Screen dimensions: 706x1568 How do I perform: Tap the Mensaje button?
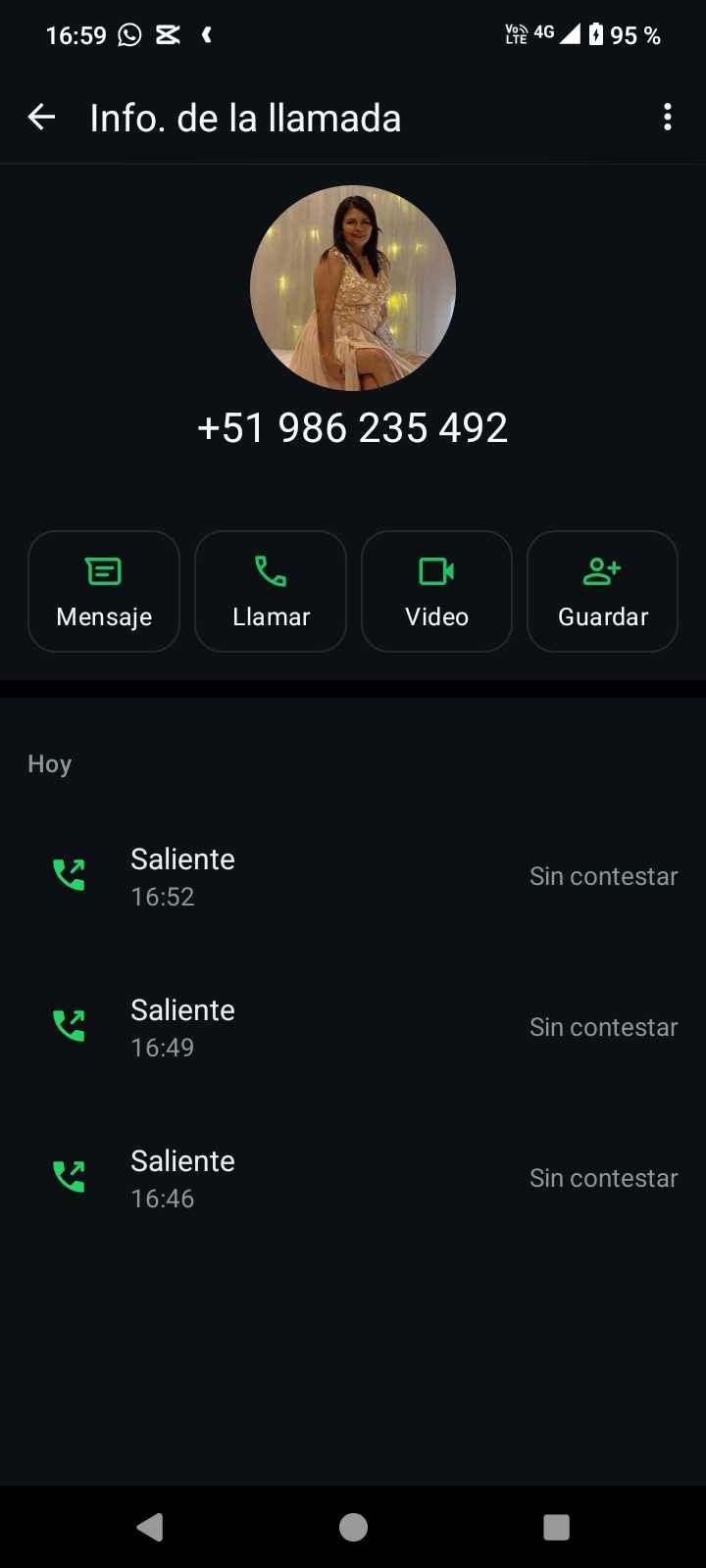point(104,591)
